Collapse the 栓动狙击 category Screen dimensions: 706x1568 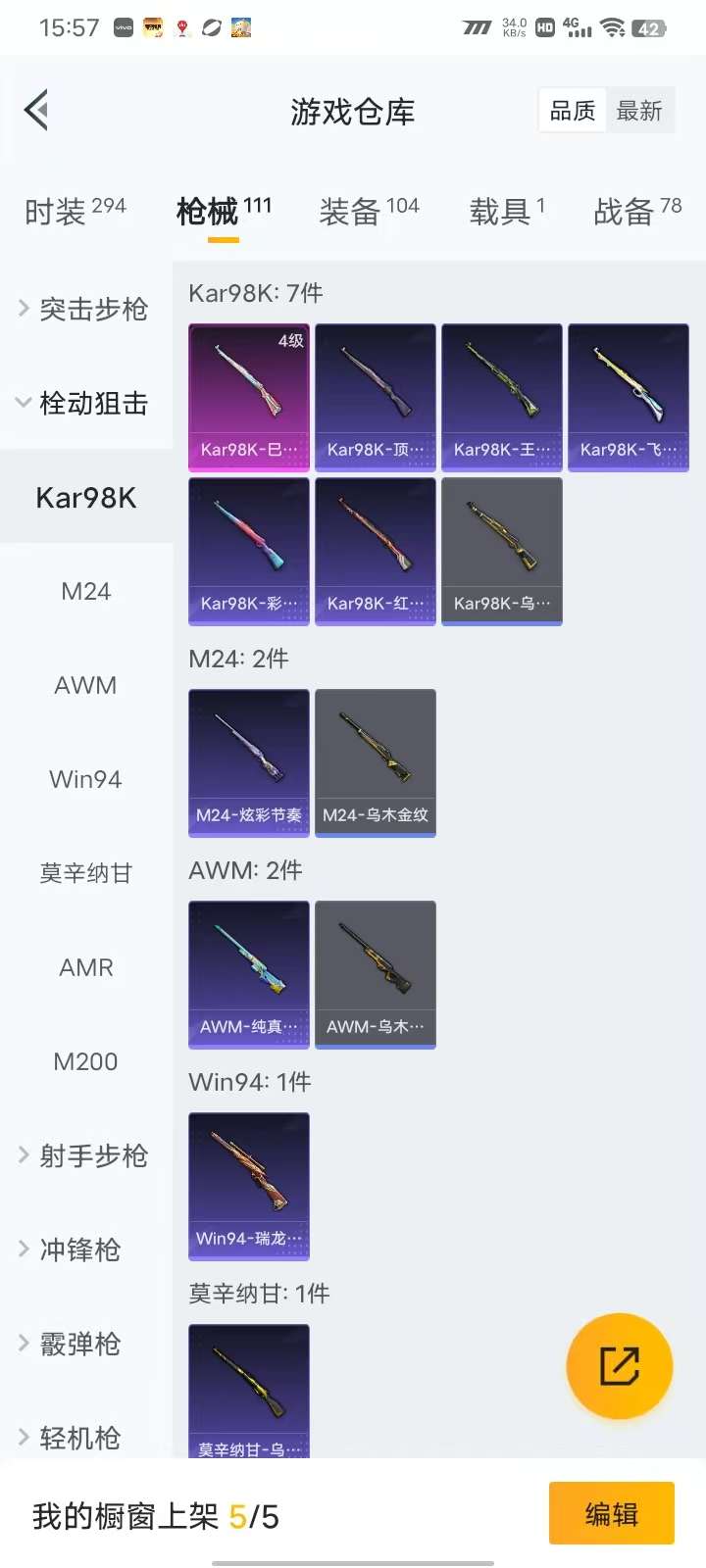click(84, 403)
